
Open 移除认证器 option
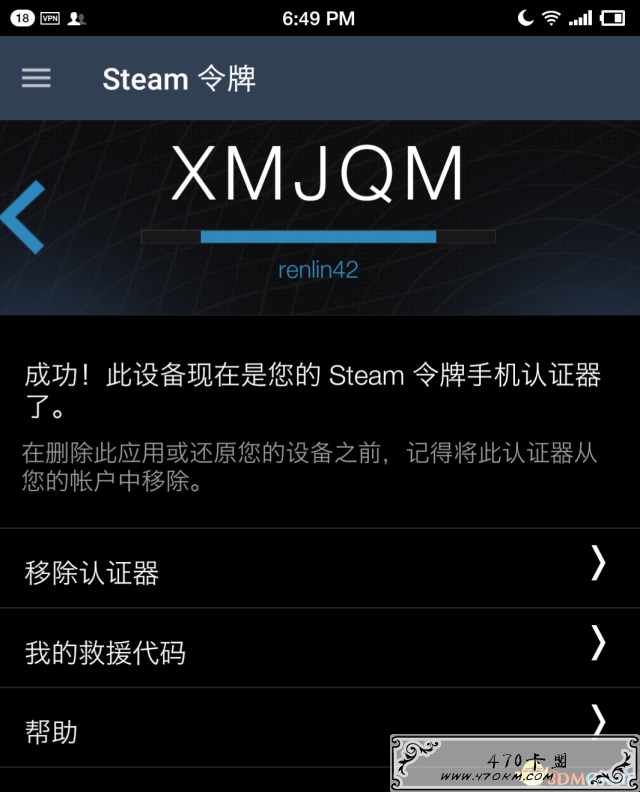tap(320, 568)
